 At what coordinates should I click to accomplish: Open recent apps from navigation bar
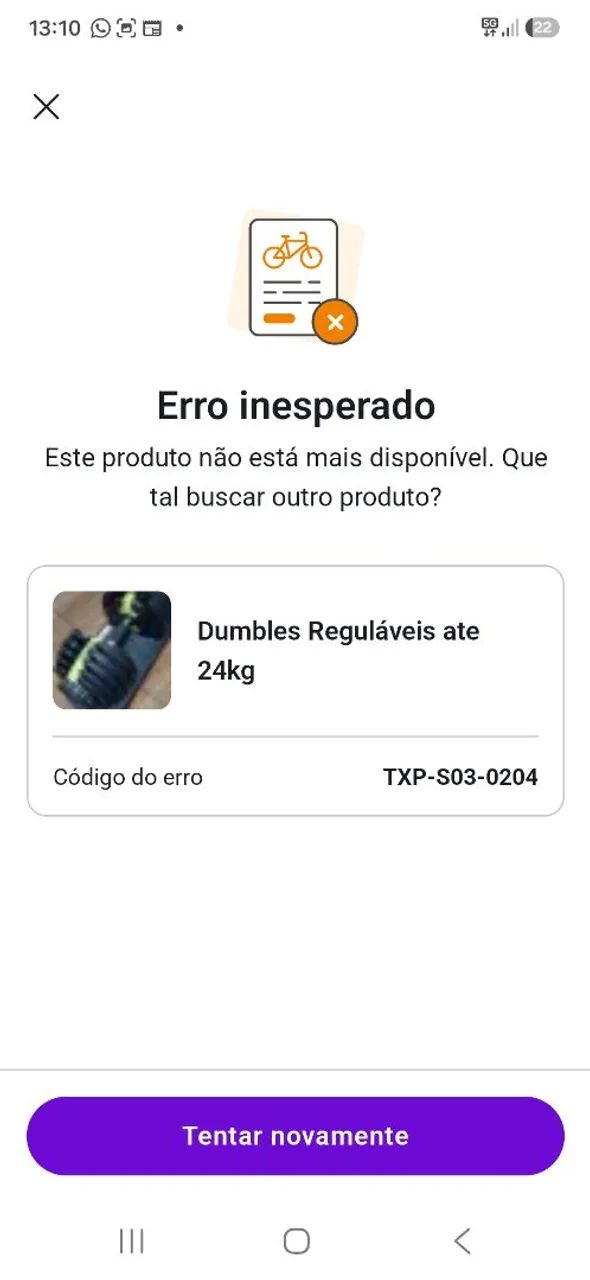pos(131,1241)
